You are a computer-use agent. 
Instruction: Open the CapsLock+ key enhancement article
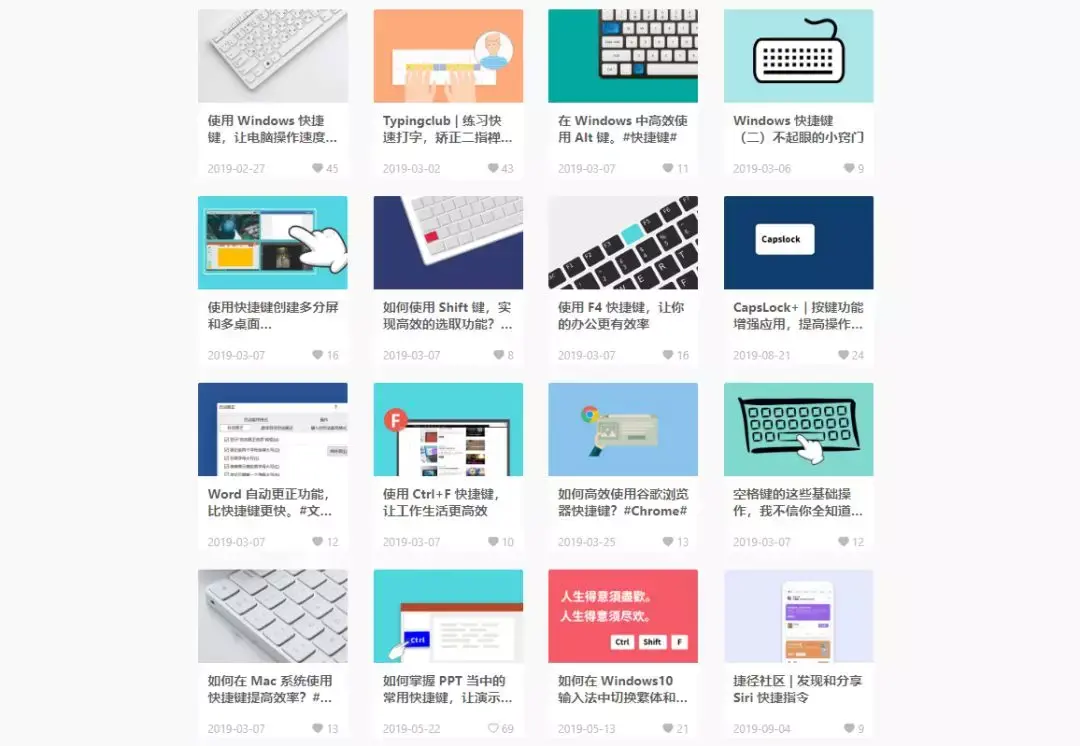798,316
